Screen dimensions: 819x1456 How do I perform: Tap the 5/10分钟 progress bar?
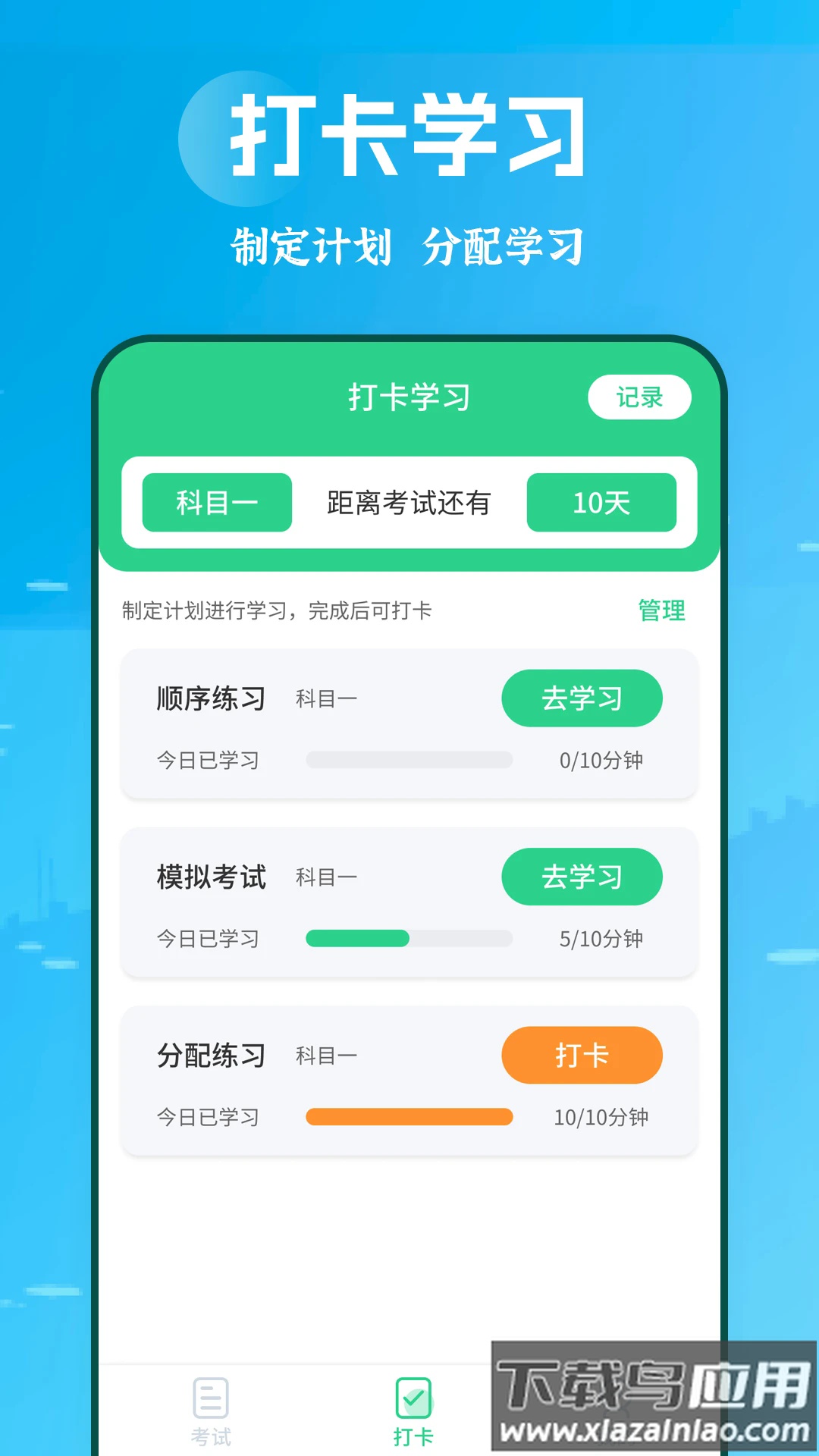pyautogui.click(x=409, y=938)
